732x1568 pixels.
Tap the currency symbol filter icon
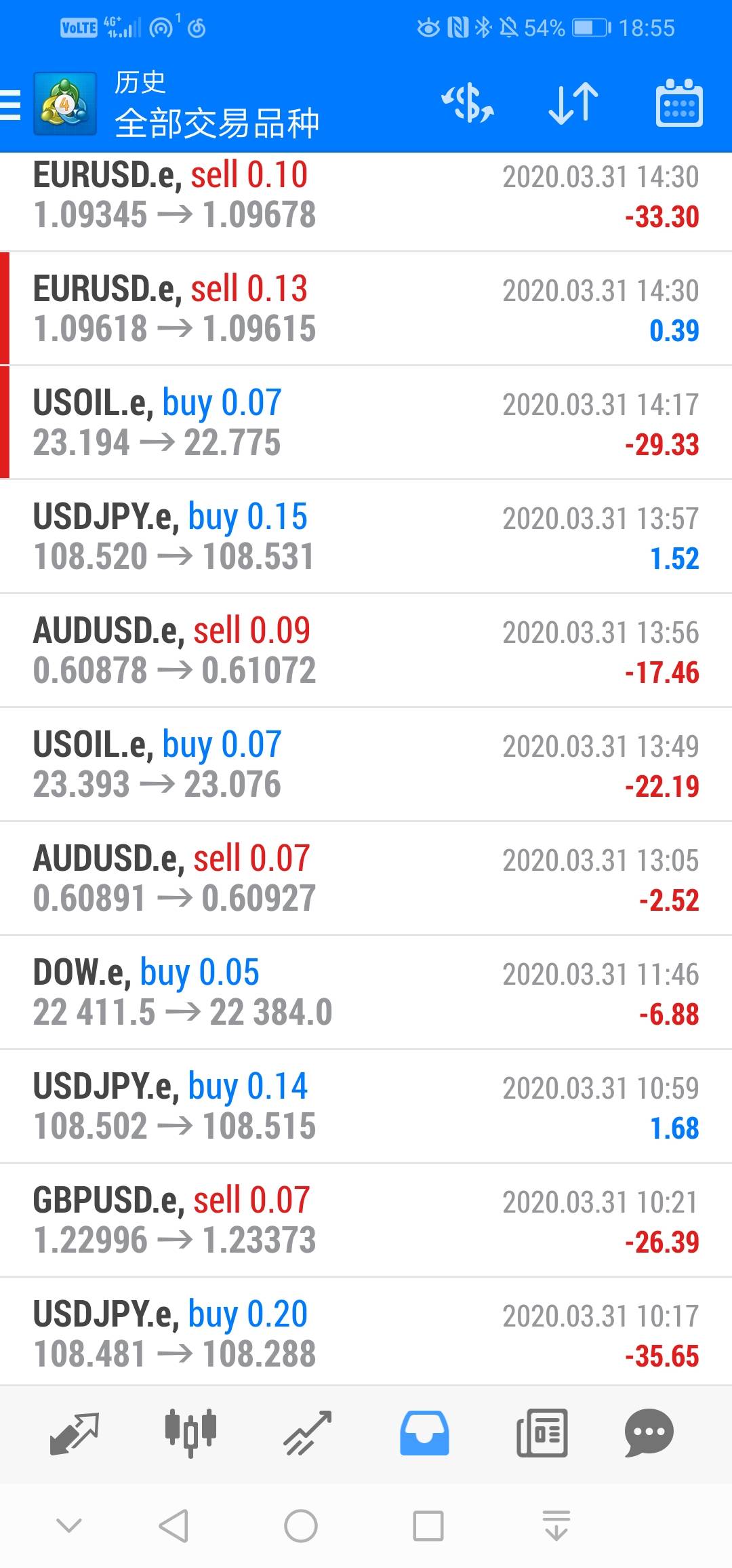click(468, 104)
